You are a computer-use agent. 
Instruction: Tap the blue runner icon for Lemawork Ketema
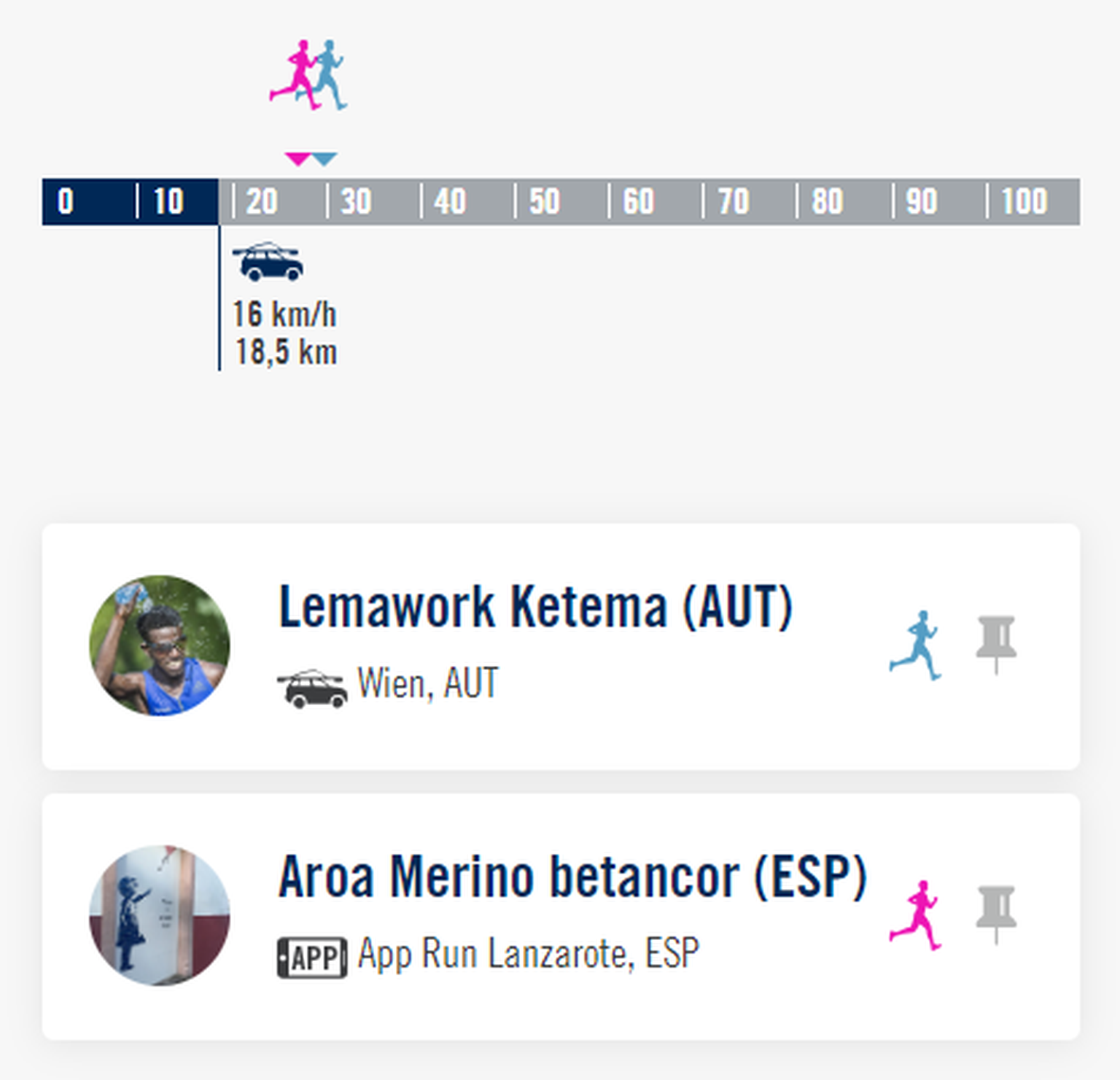(915, 645)
